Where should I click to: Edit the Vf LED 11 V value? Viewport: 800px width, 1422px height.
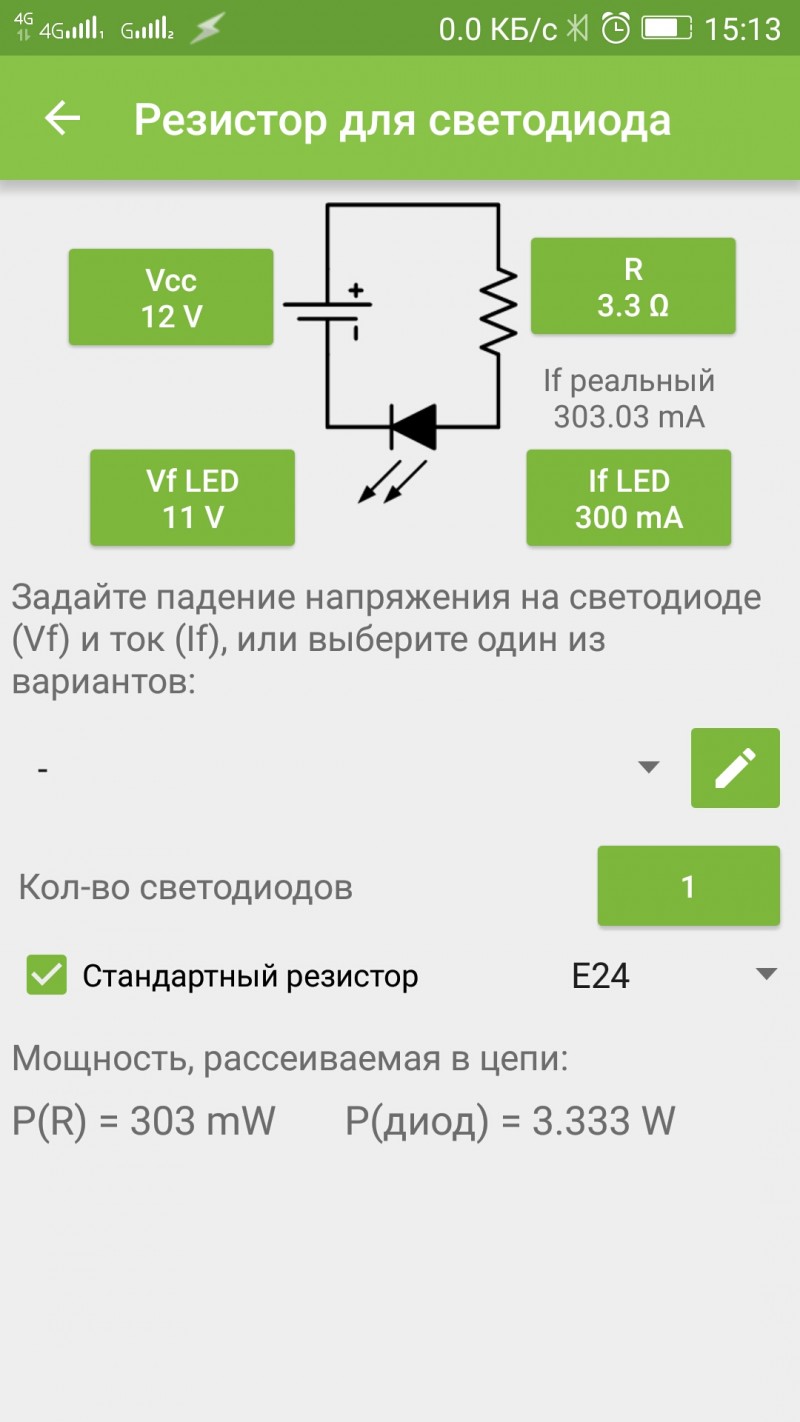[x=192, y=498]
